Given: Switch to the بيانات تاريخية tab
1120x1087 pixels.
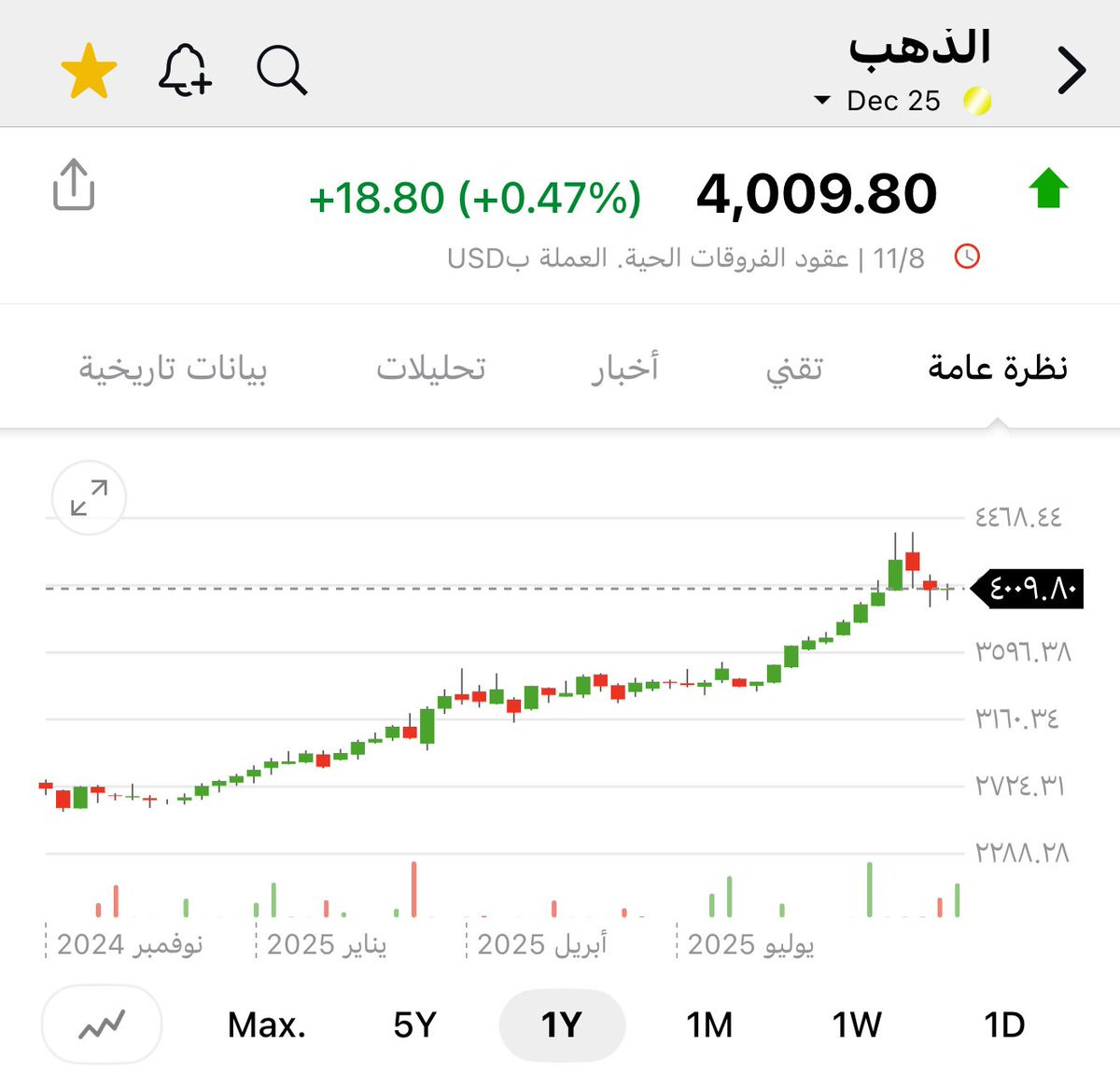Looking at the screenshot, I should 173,368.
